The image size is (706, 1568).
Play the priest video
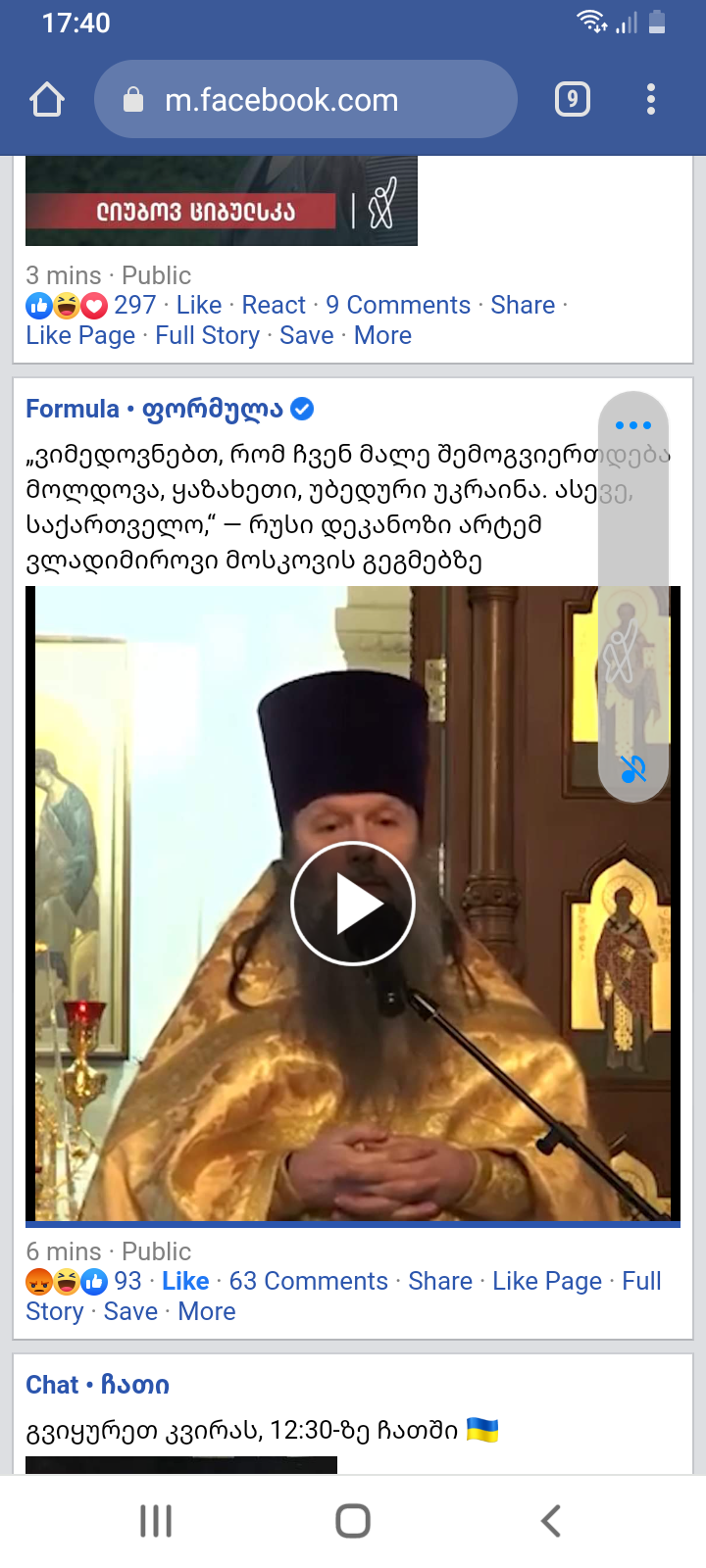(353, 903)
